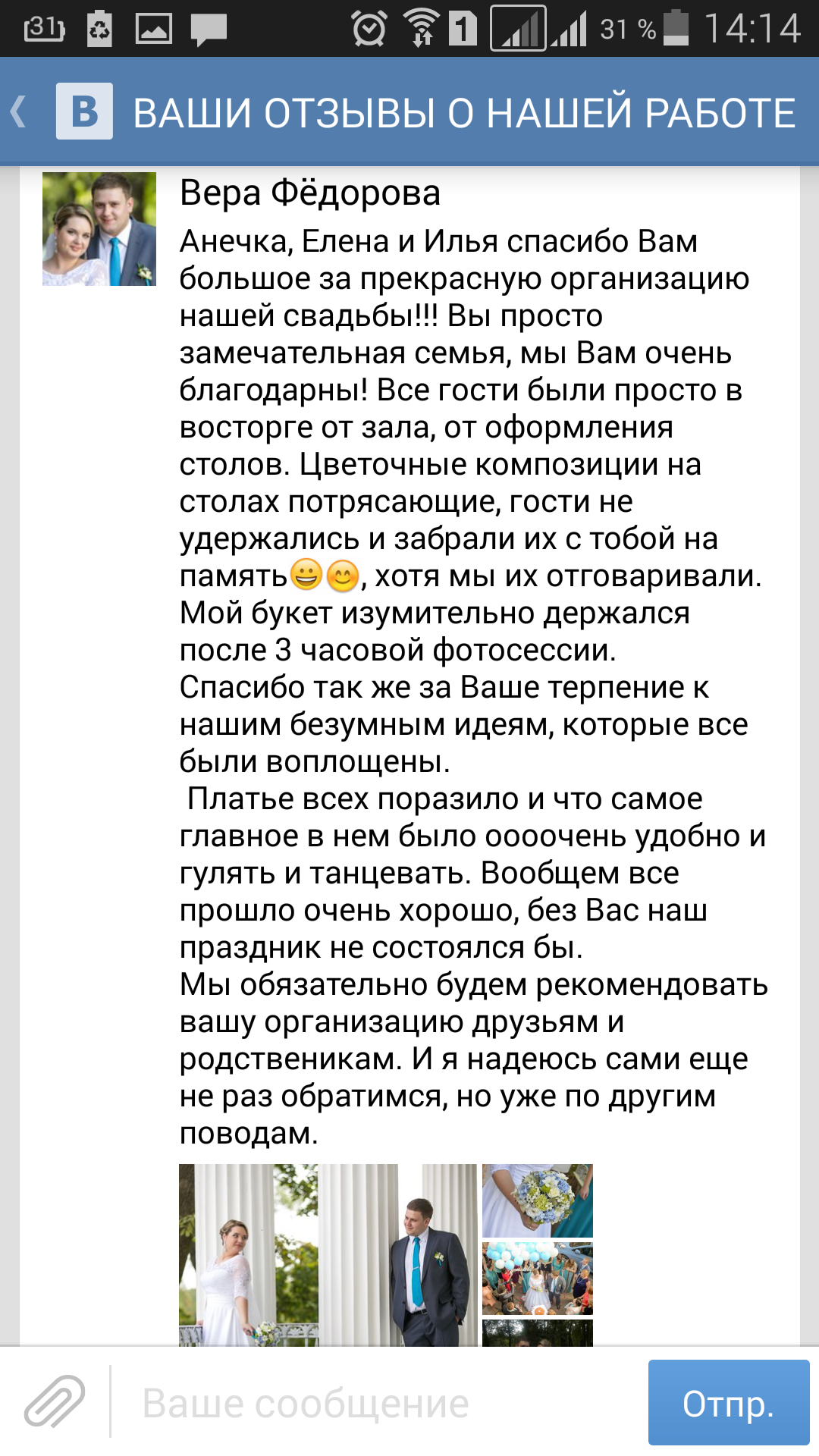
Task: Go back using the header arrow
Action: [x=19, y=111]
